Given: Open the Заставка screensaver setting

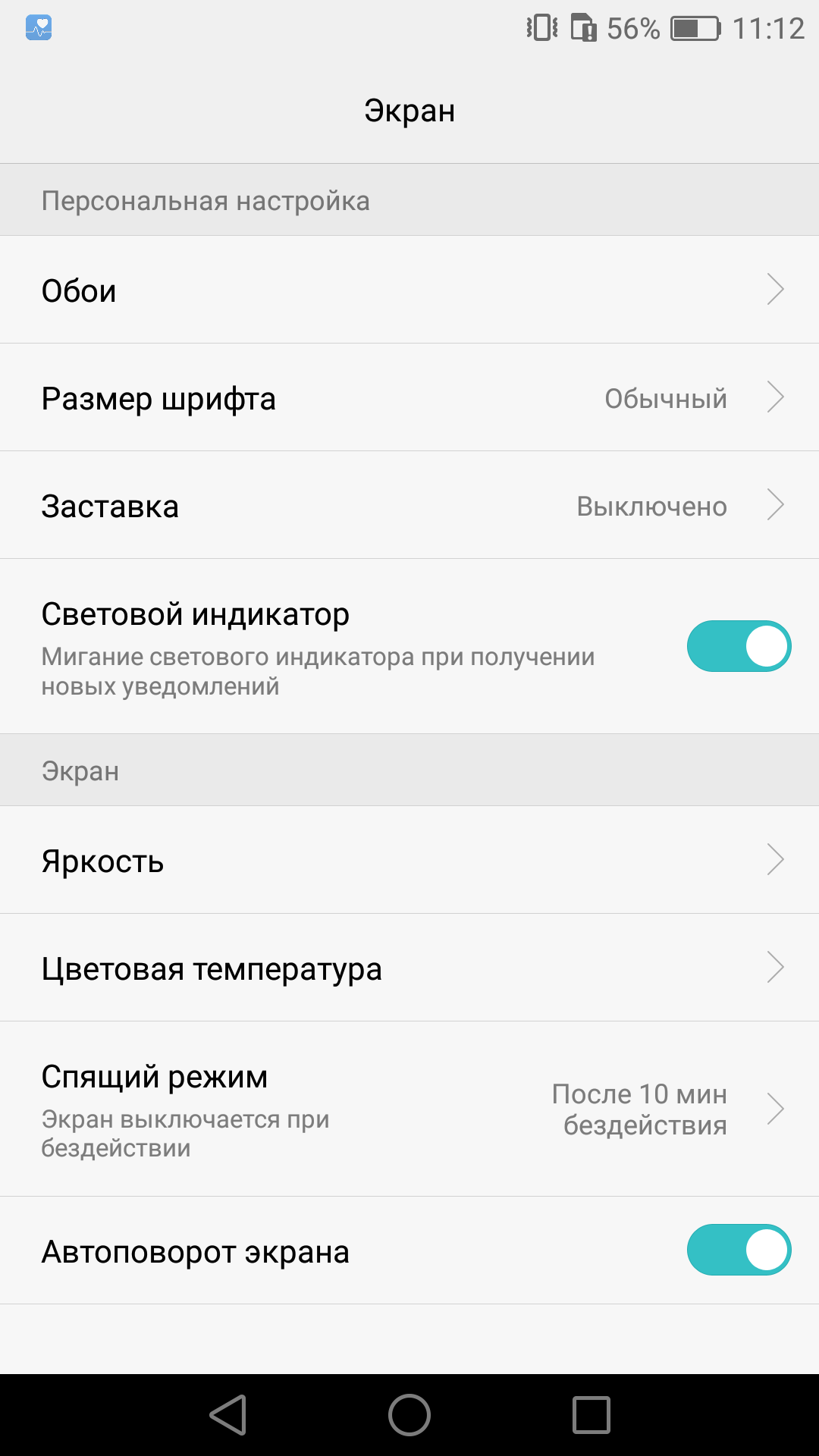Looking at the screenshot, I should (x=409, y=505).
